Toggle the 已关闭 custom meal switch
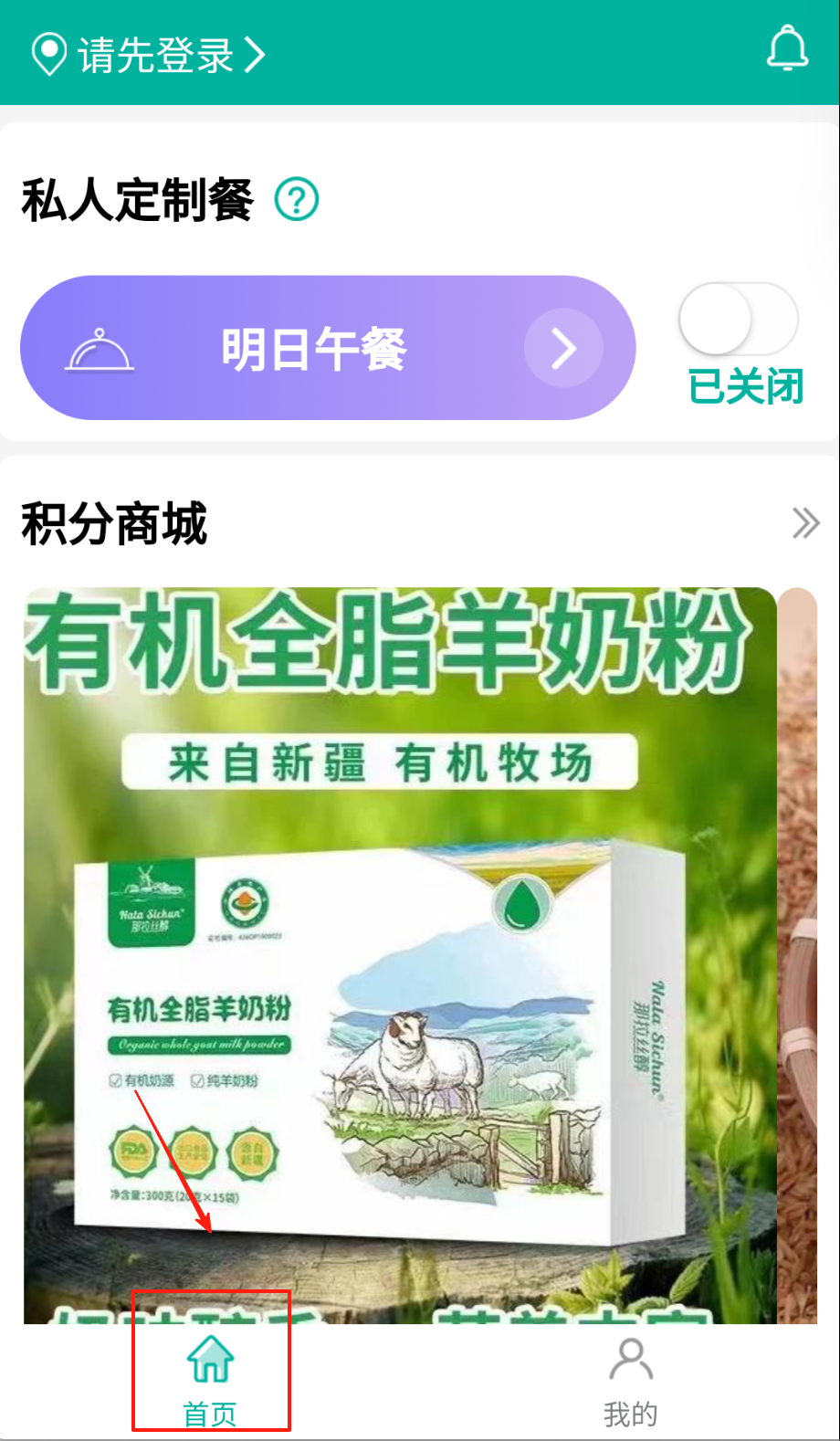The width and height of the screenshot is (840, 1441). click(x=738, y=320)
